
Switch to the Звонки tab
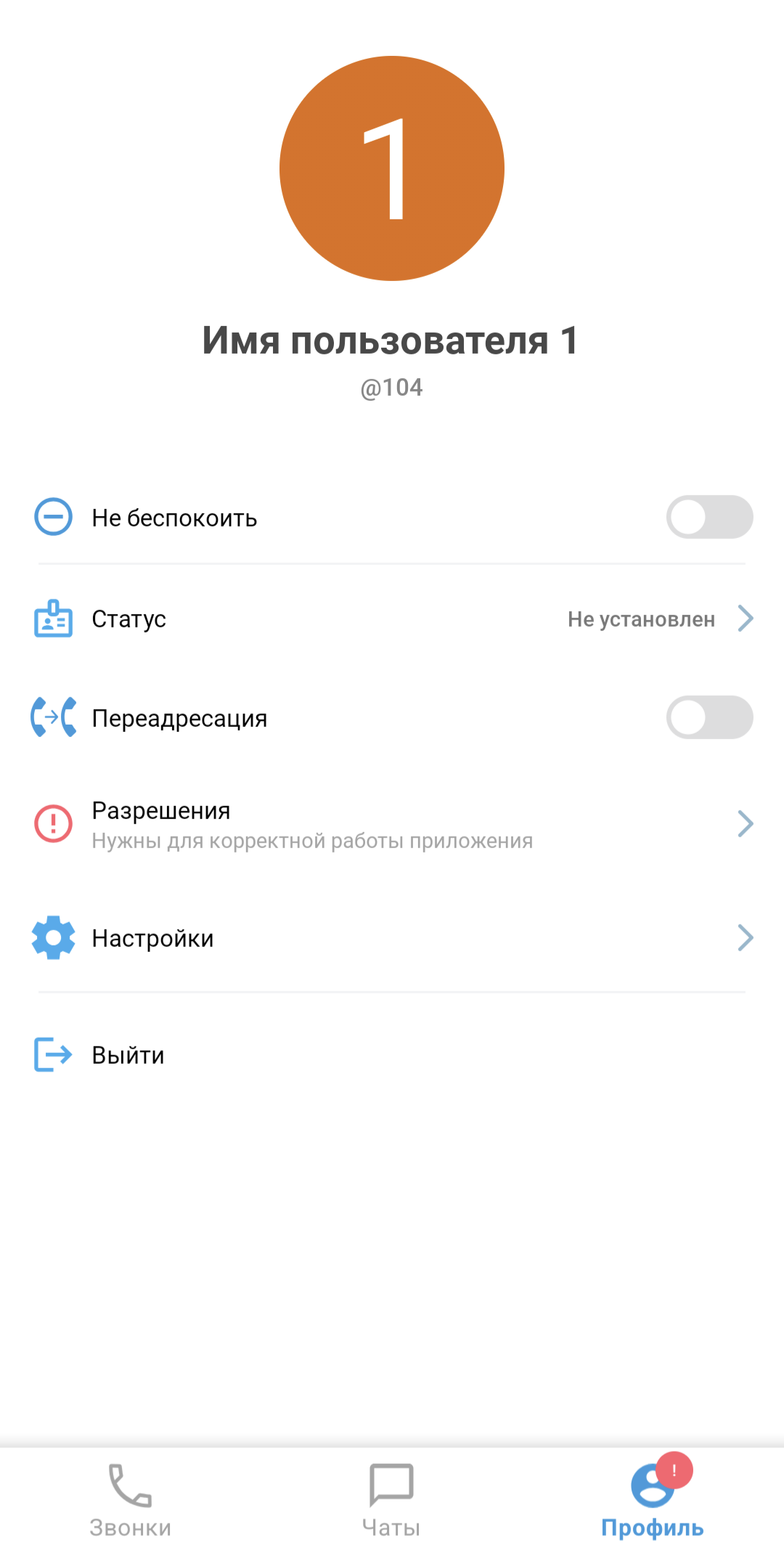tap(131, 1500)
